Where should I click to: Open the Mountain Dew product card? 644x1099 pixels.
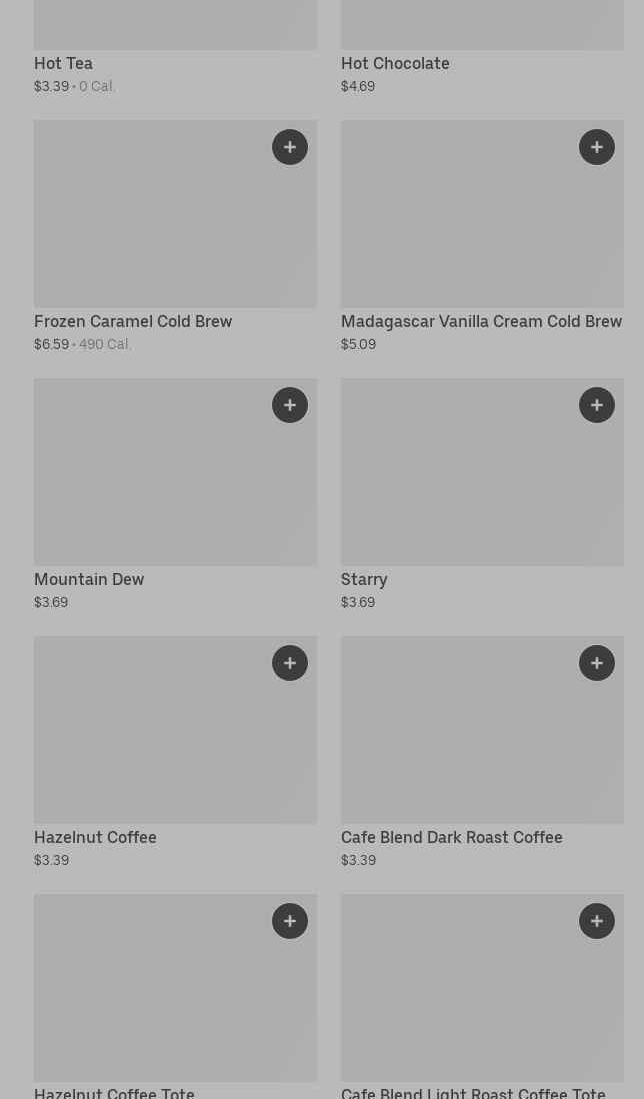click(175, 494)
